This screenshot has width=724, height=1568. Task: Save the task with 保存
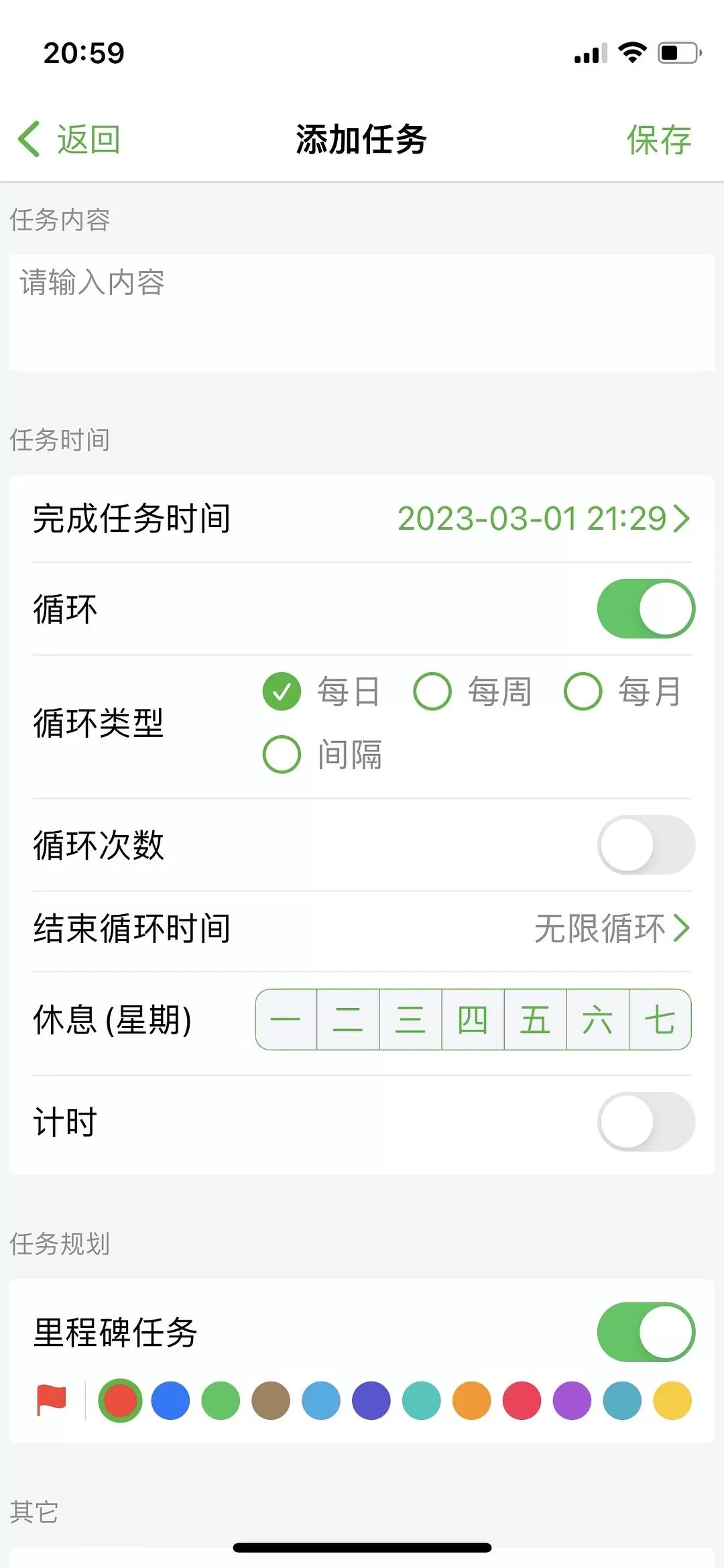click(658, 139)
